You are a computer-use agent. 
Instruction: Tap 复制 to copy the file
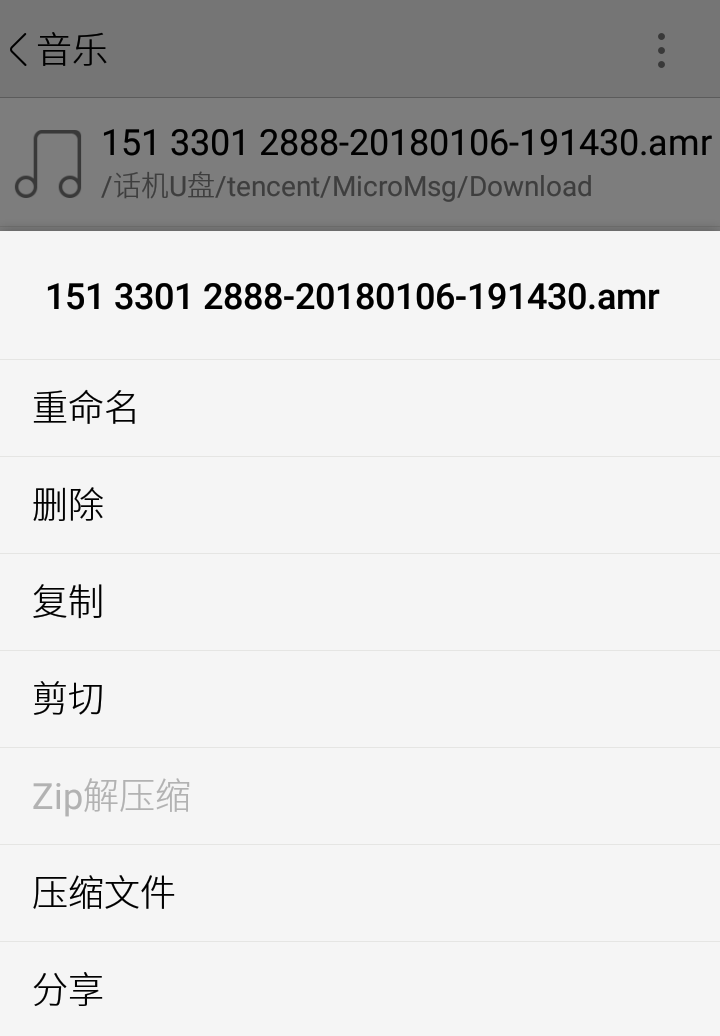[x=68, y=602]
